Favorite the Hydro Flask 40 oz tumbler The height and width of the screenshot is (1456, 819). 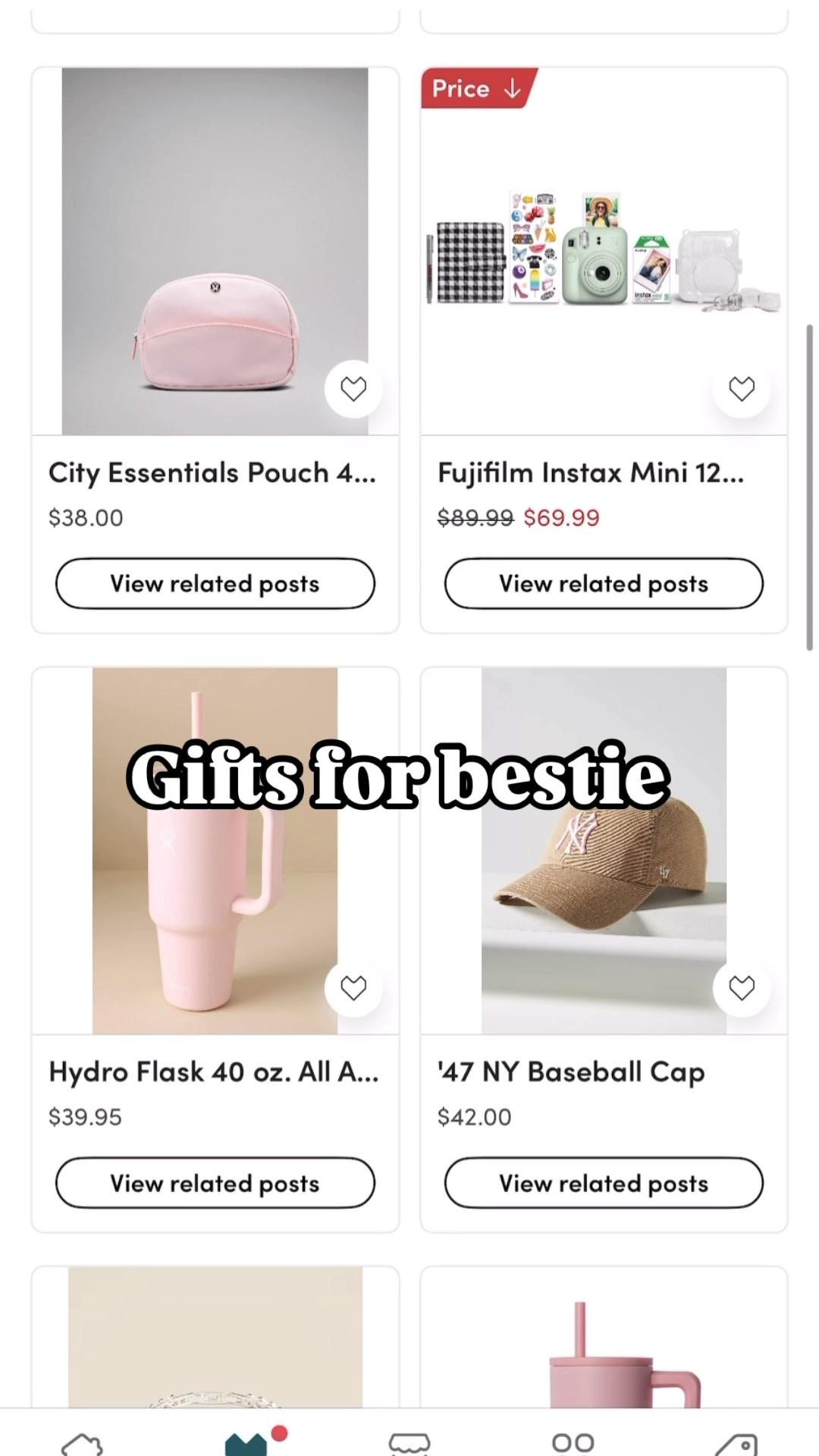[x=353, y=988]
